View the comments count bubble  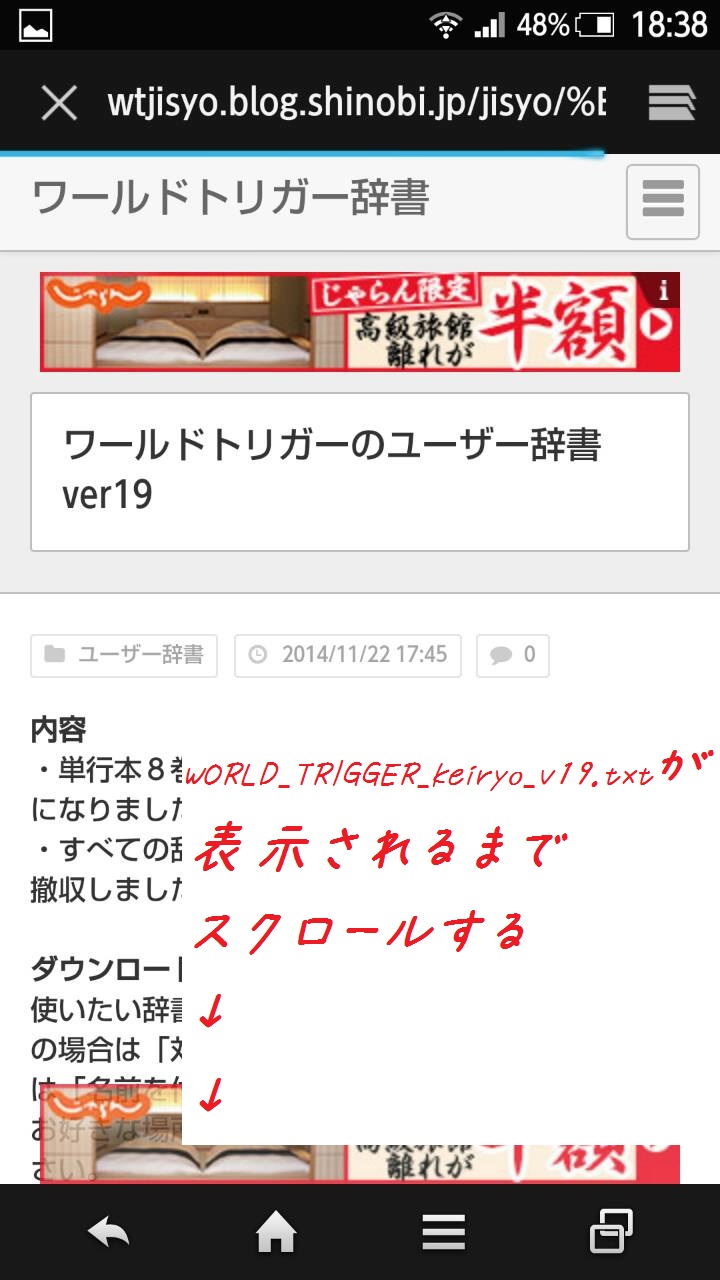(x=513, y=655)
